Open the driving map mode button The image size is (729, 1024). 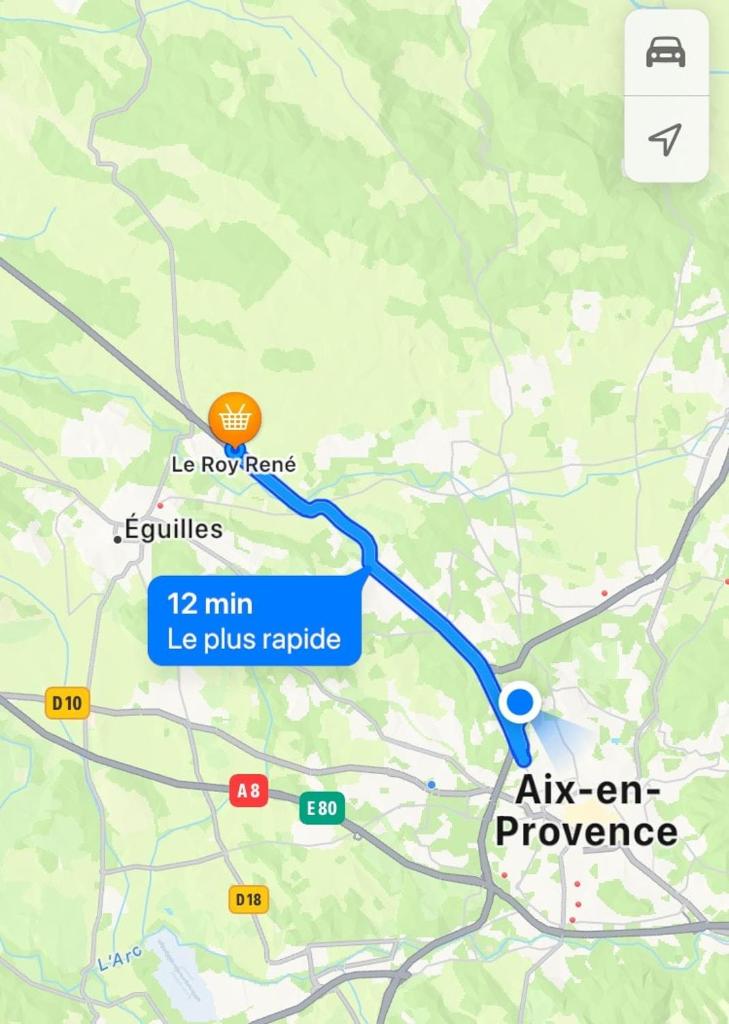(666, 52)
